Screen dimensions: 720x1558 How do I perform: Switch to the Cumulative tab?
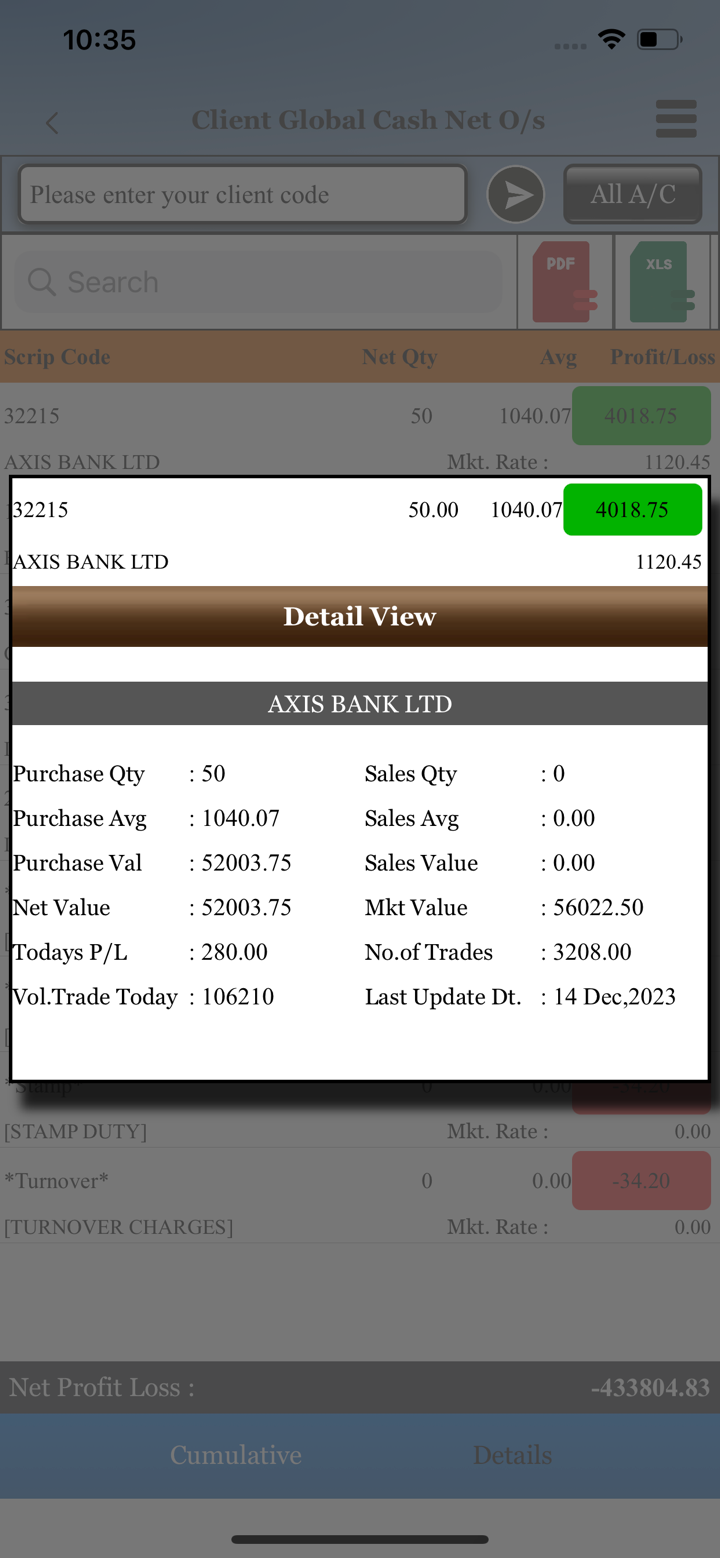click(236, 1455)
